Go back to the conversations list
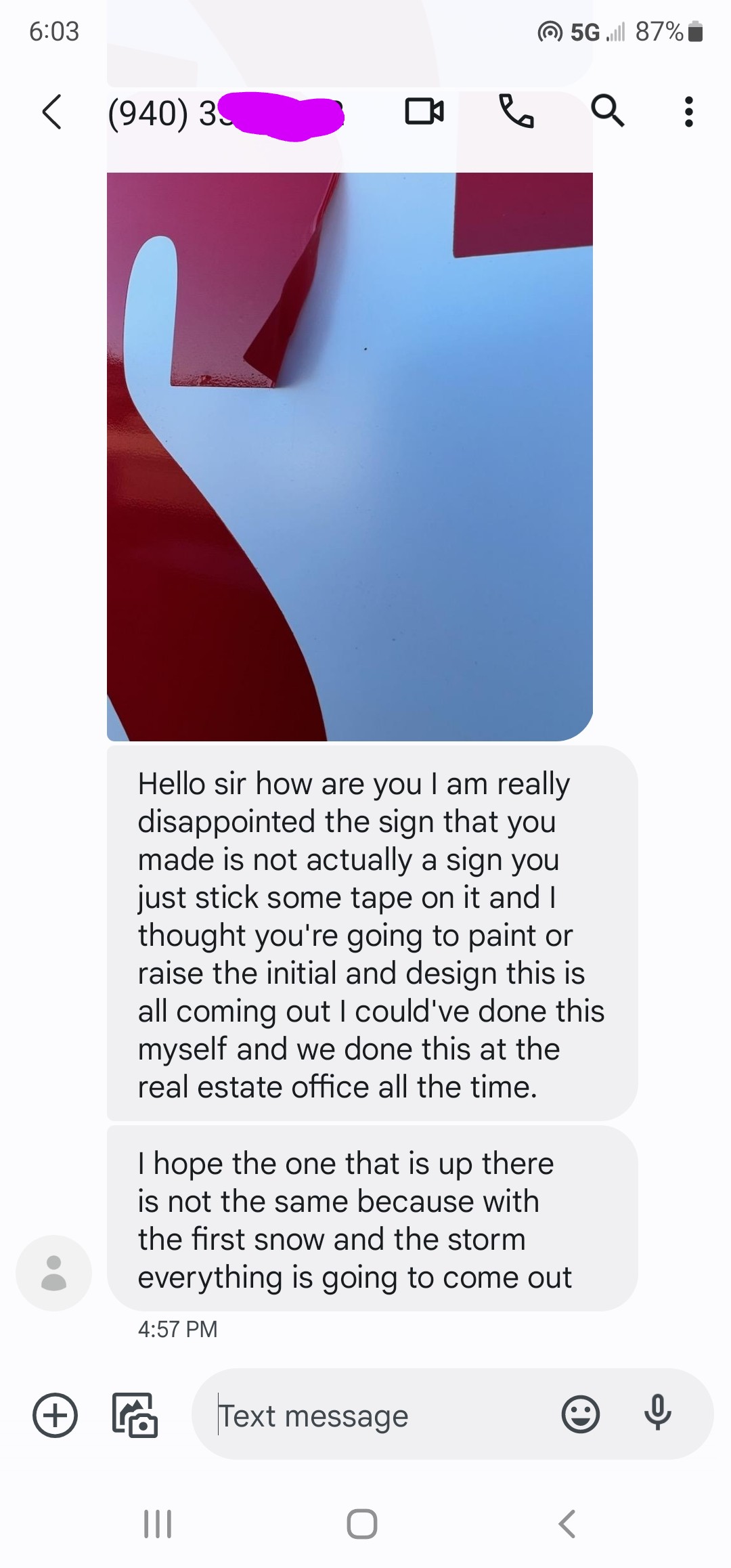Viewport: 731px width, 1568px height. click(52, 112)
